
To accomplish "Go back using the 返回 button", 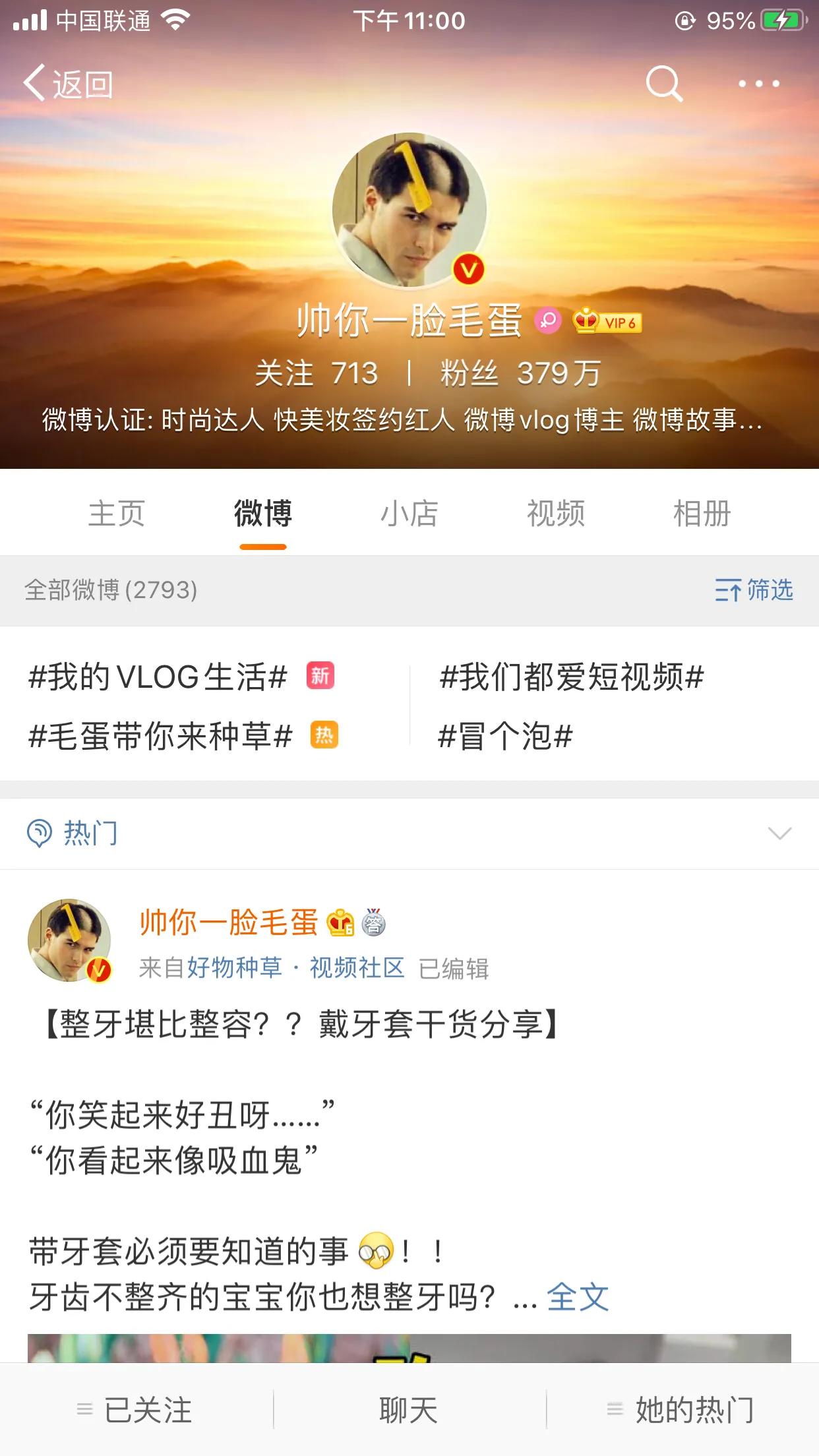I will pyautogui.click(x=68, y=84).
